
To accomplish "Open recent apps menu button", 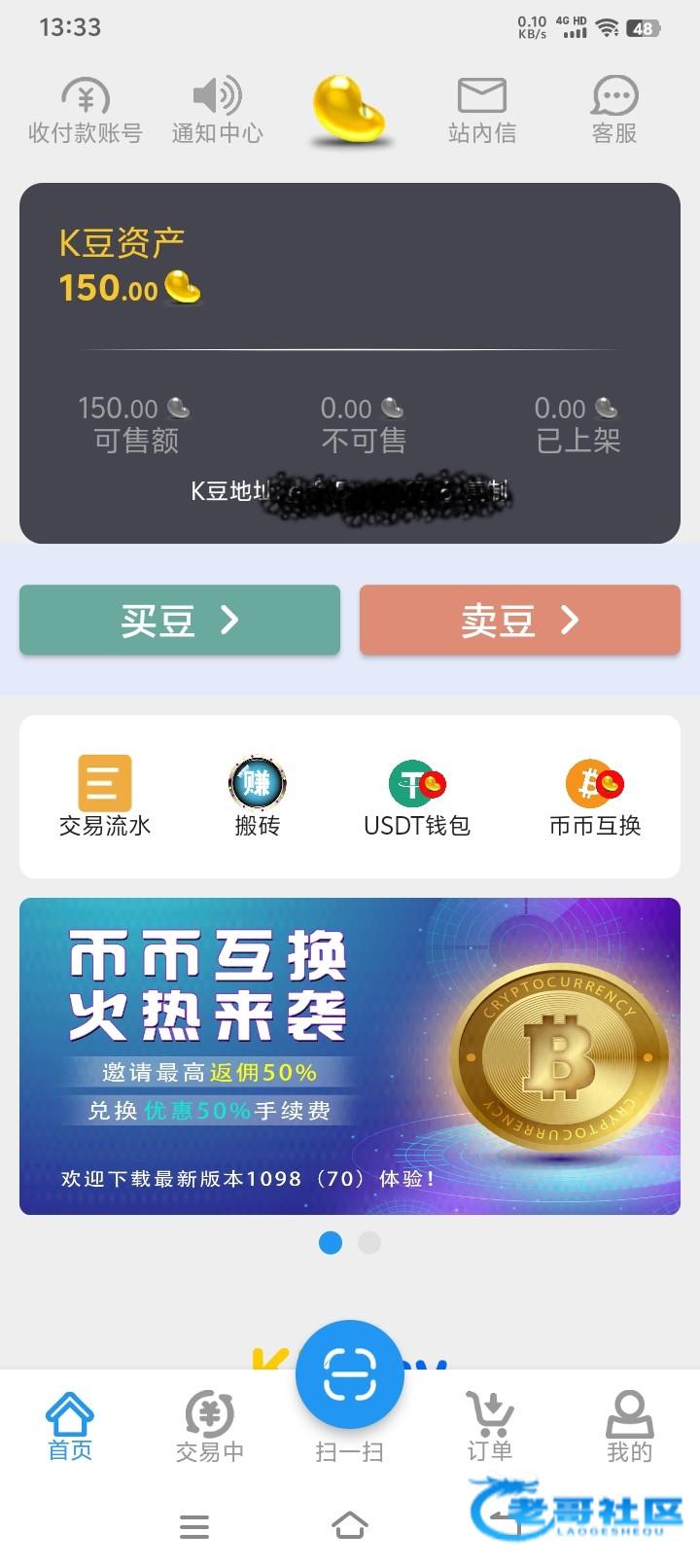I will pos(194,1526).
